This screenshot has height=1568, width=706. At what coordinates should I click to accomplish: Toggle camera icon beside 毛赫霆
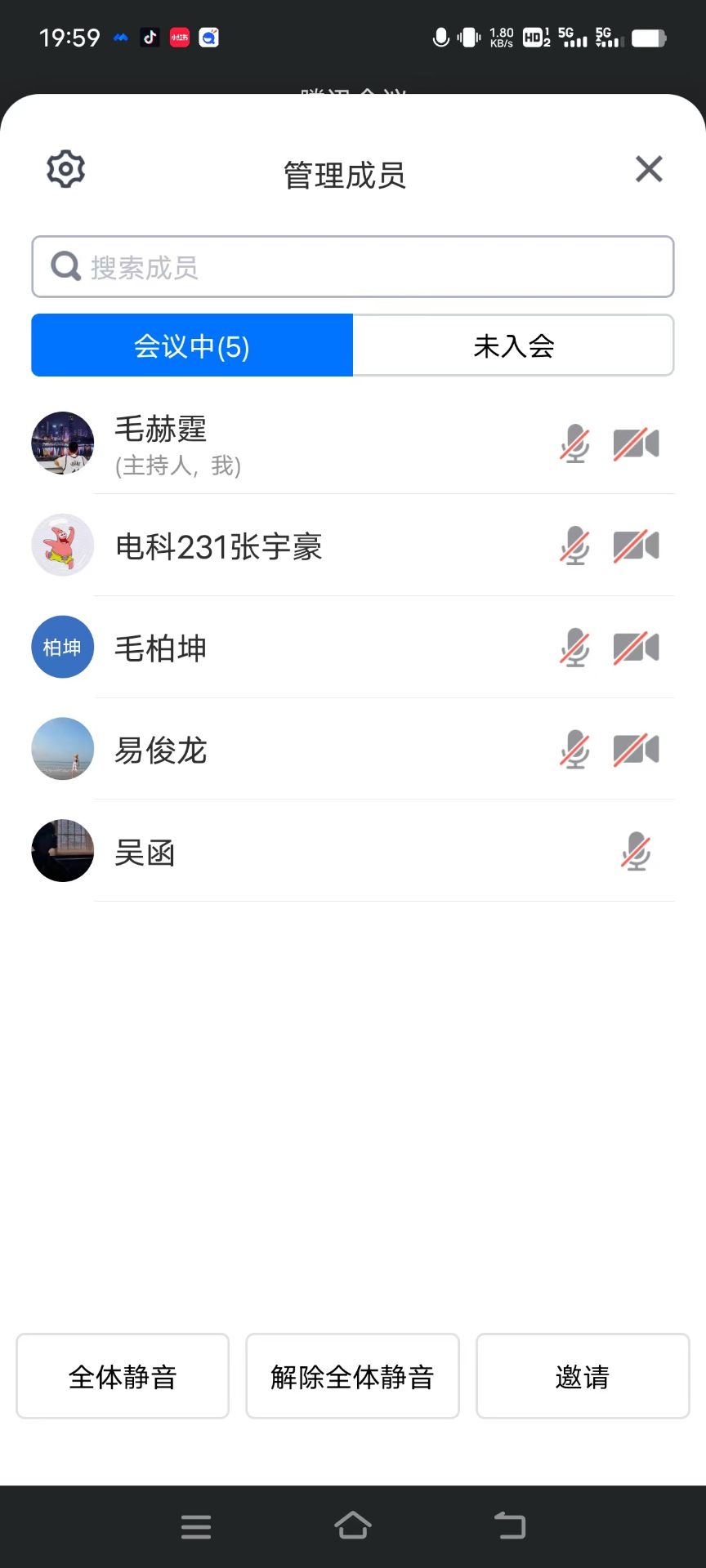click(x=636, y=443)
